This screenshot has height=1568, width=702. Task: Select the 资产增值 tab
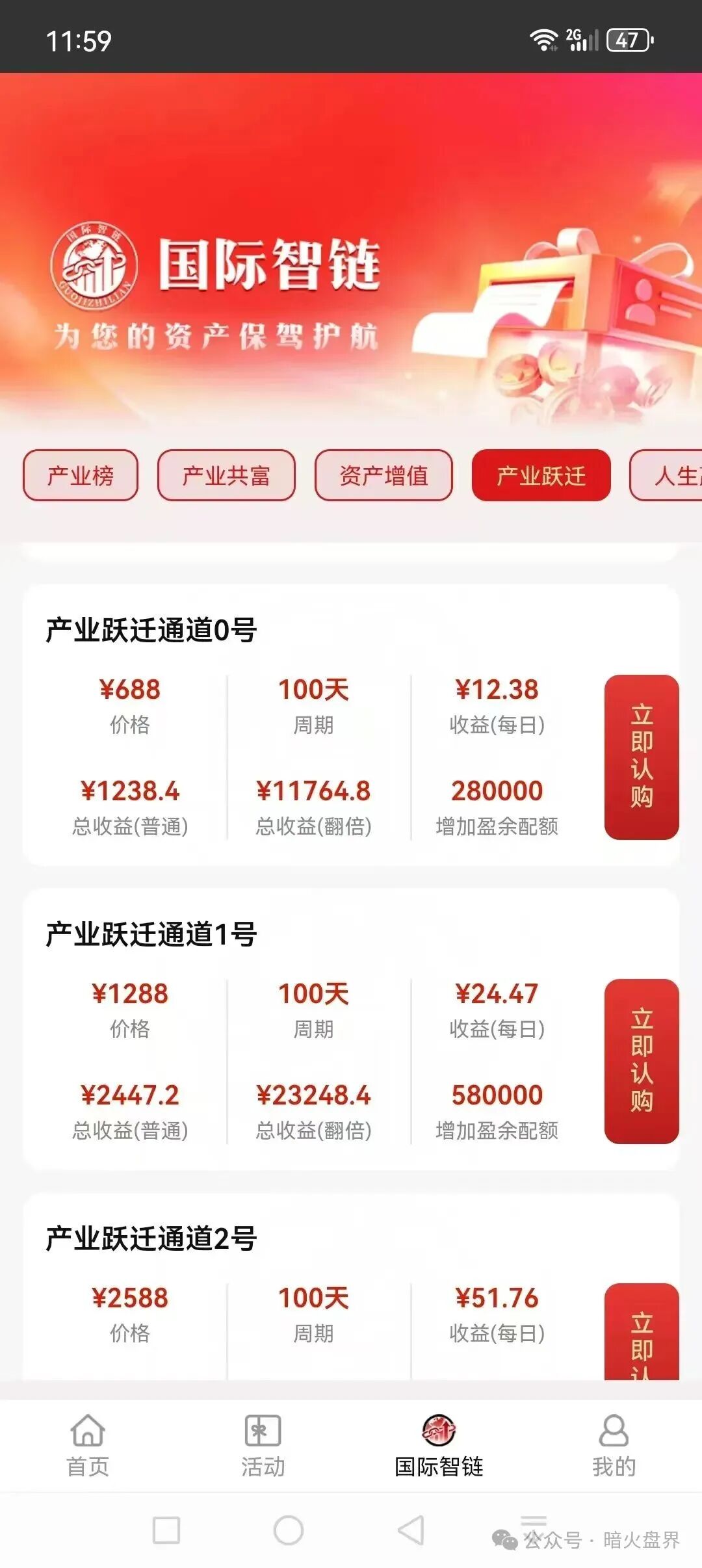383,477
